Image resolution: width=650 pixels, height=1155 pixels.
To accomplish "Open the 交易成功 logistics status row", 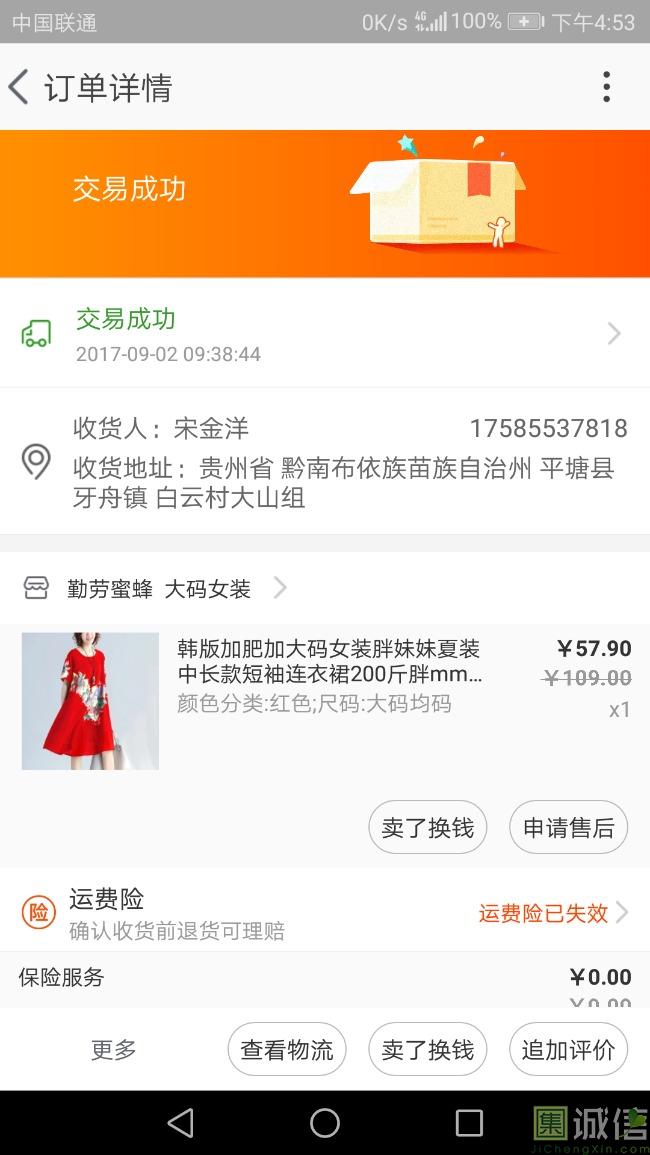I will 325,334.
